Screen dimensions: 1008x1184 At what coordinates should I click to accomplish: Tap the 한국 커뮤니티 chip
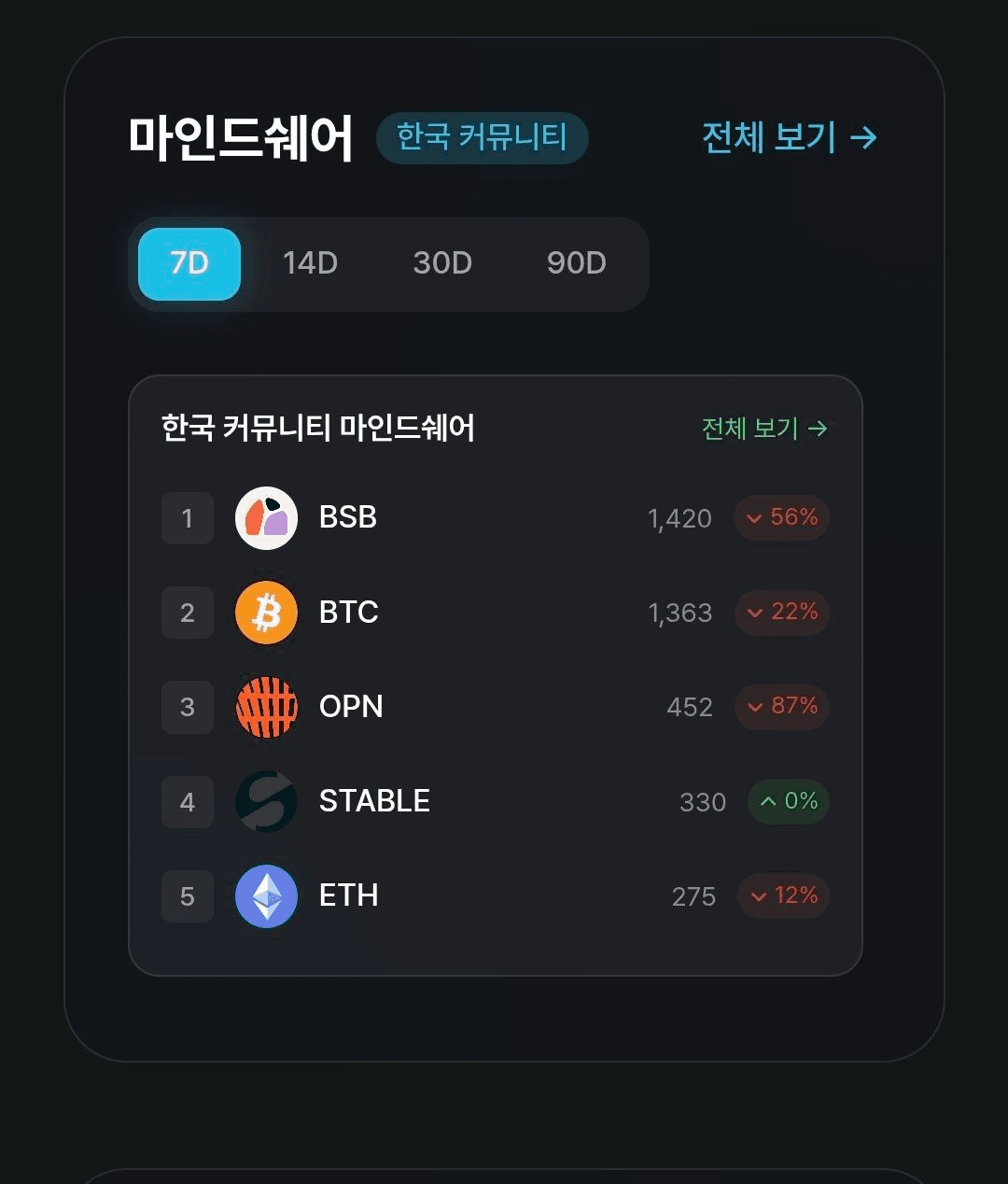[482, 138]
